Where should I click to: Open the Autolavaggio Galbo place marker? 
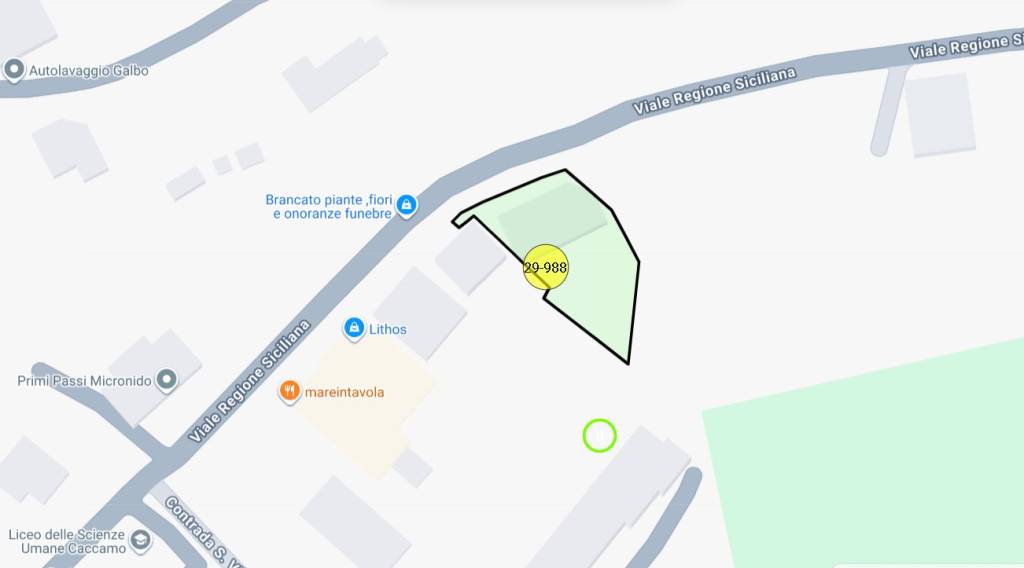pos(15,70)
